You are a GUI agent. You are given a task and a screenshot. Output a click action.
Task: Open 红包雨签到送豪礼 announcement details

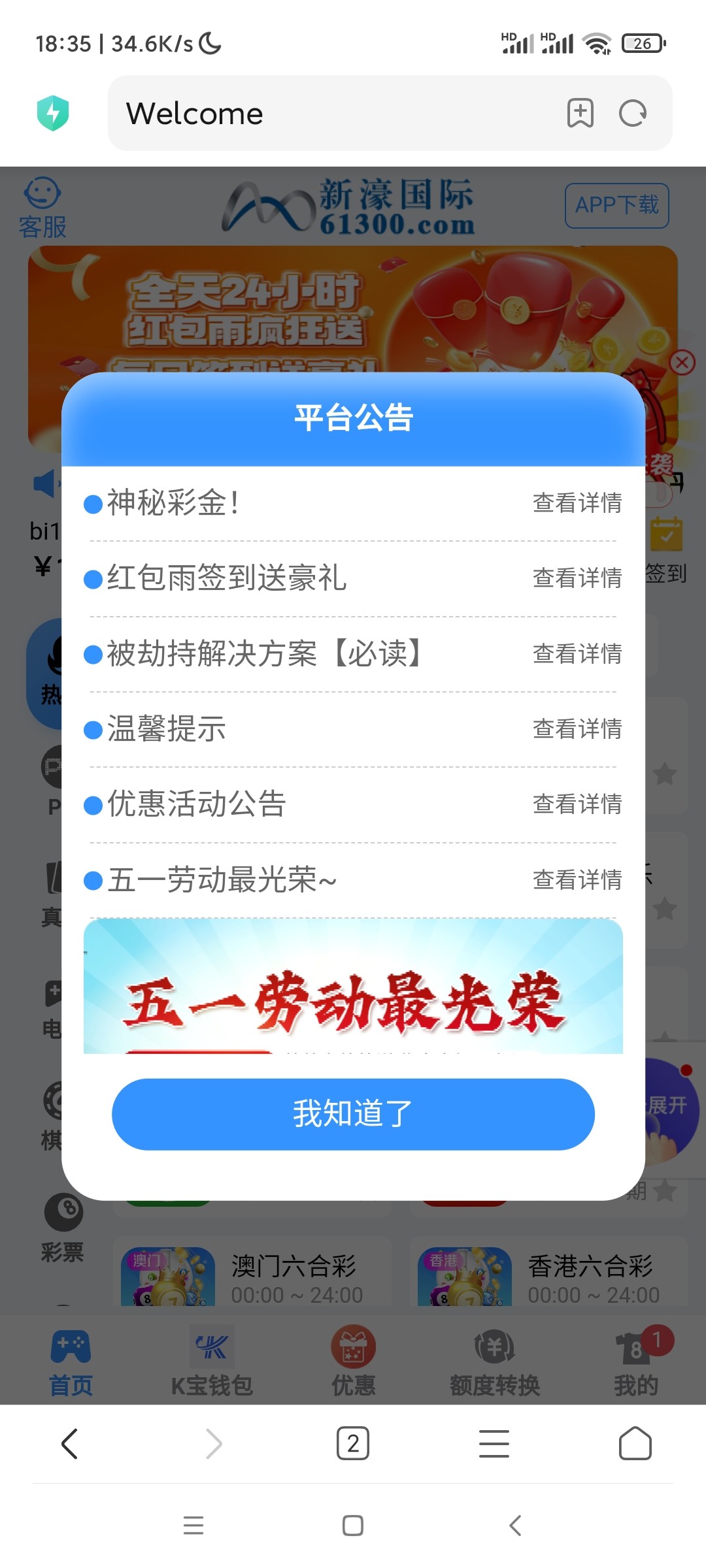point(577,578)
